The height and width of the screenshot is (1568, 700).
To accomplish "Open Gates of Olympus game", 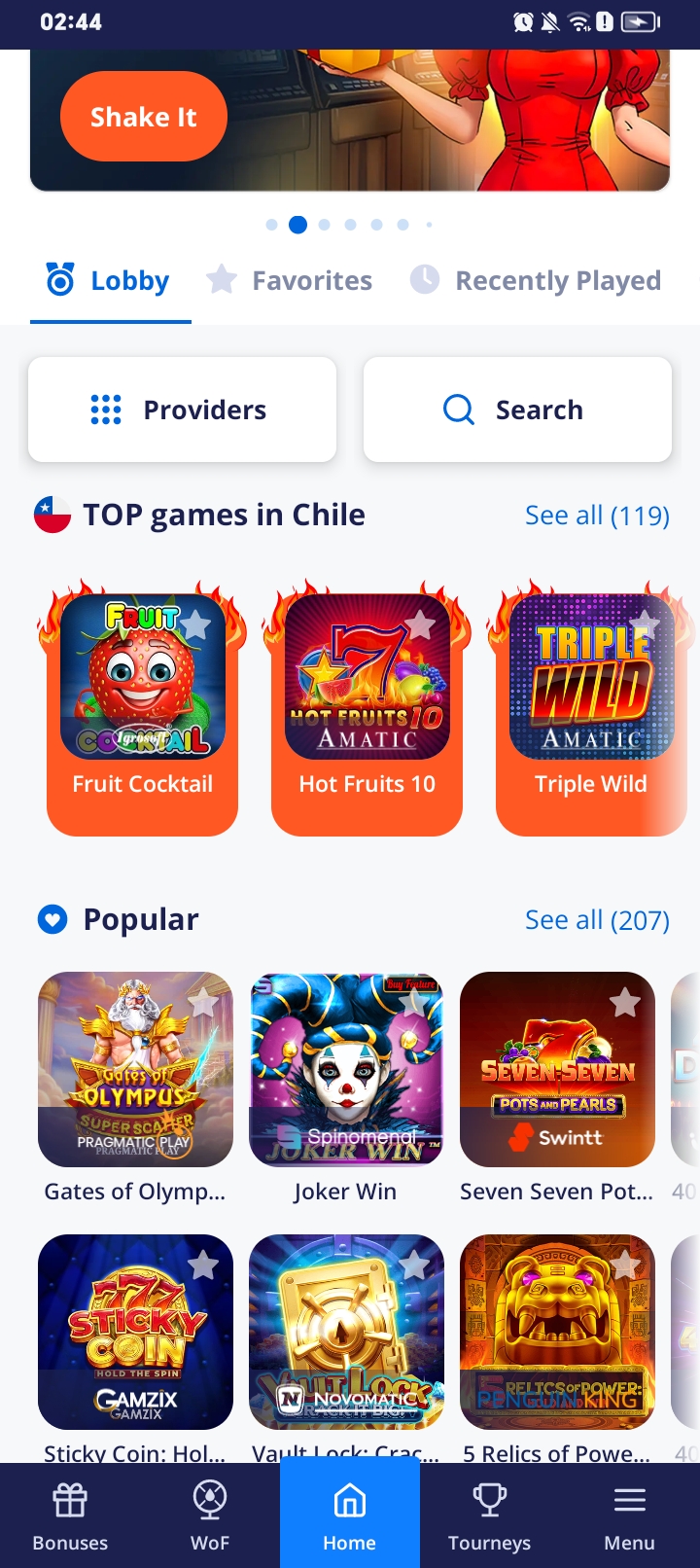I will pos(135,1070).
